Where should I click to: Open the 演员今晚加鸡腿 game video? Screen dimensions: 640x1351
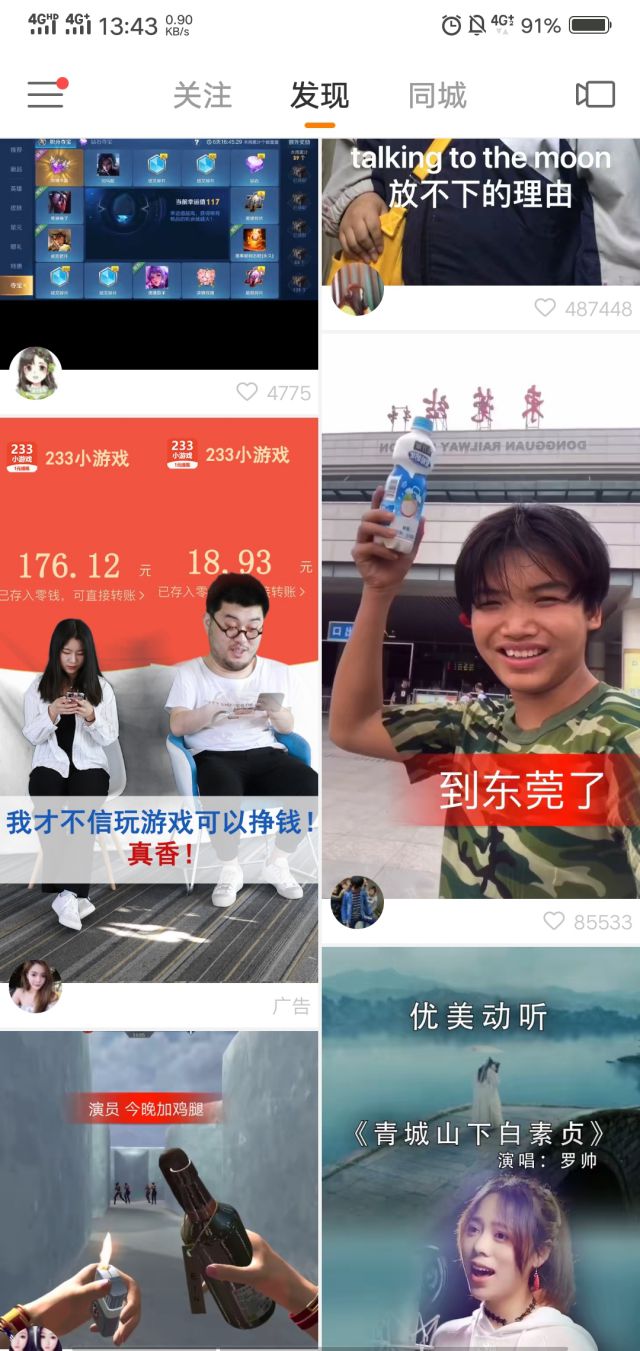159,1190
